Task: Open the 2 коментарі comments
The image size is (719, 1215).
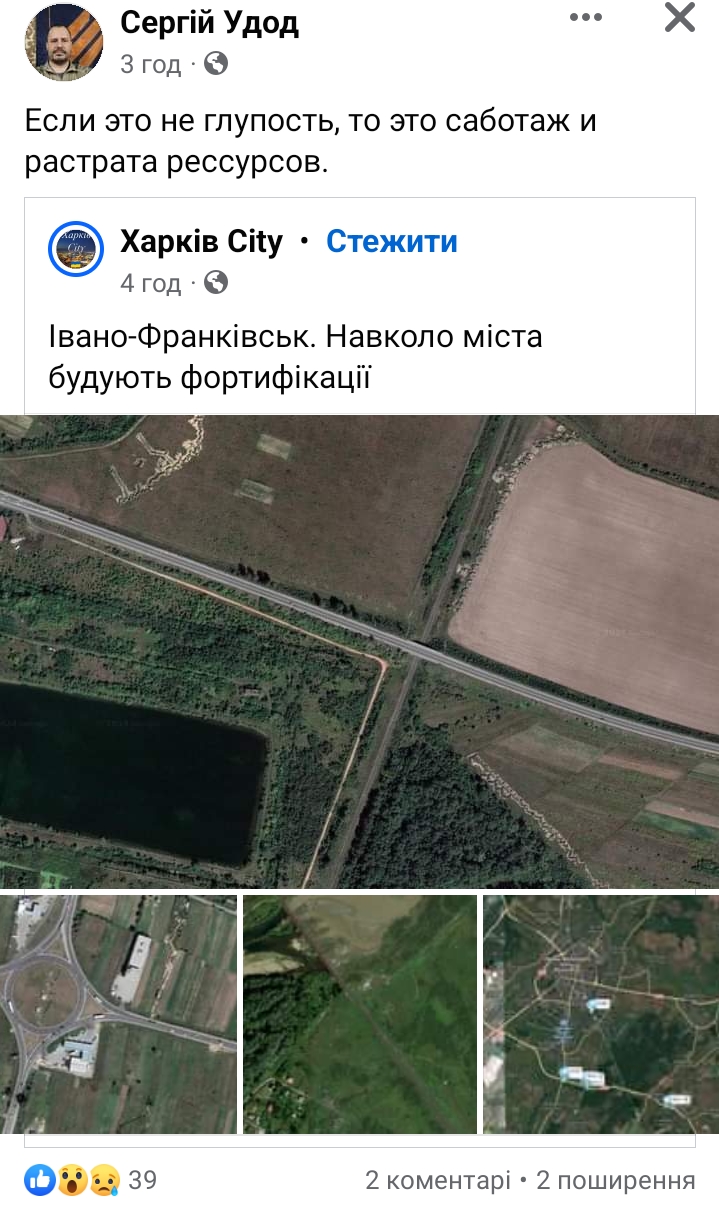Action: coord(438,1180)
